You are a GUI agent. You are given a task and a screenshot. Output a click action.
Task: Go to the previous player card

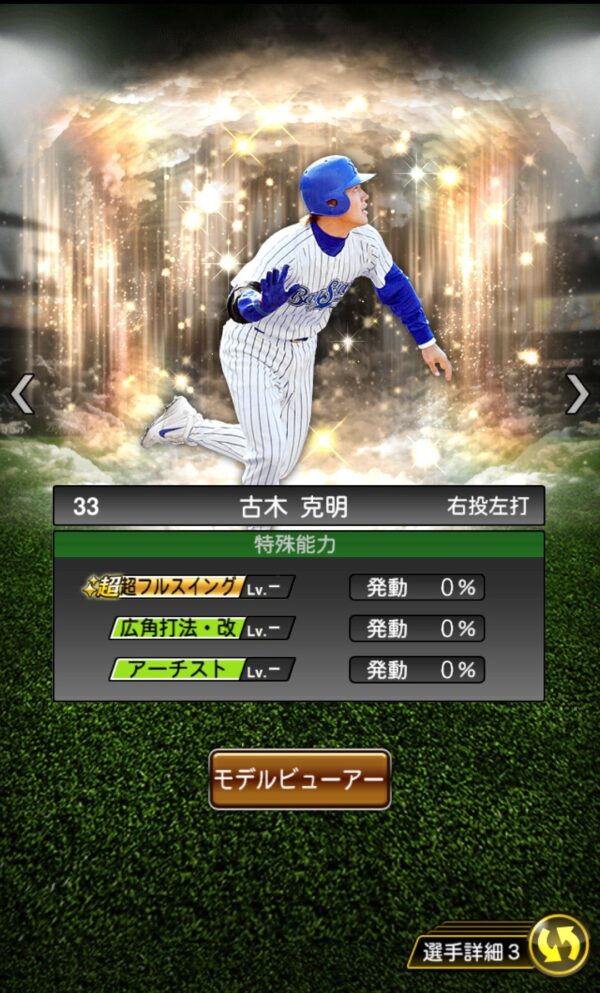[22, 394]
